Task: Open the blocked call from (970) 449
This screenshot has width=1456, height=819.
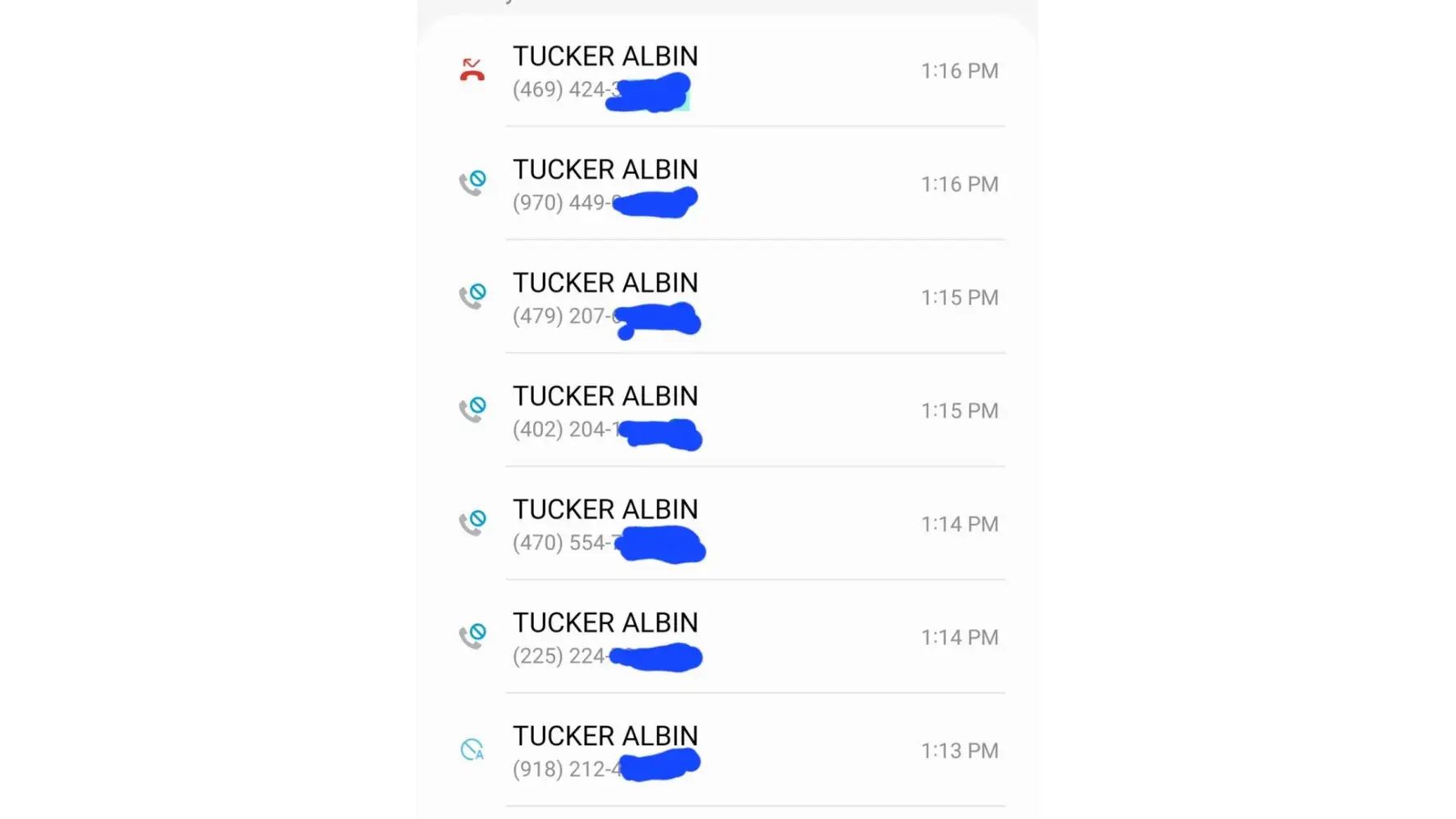Action: pos(727,184)
